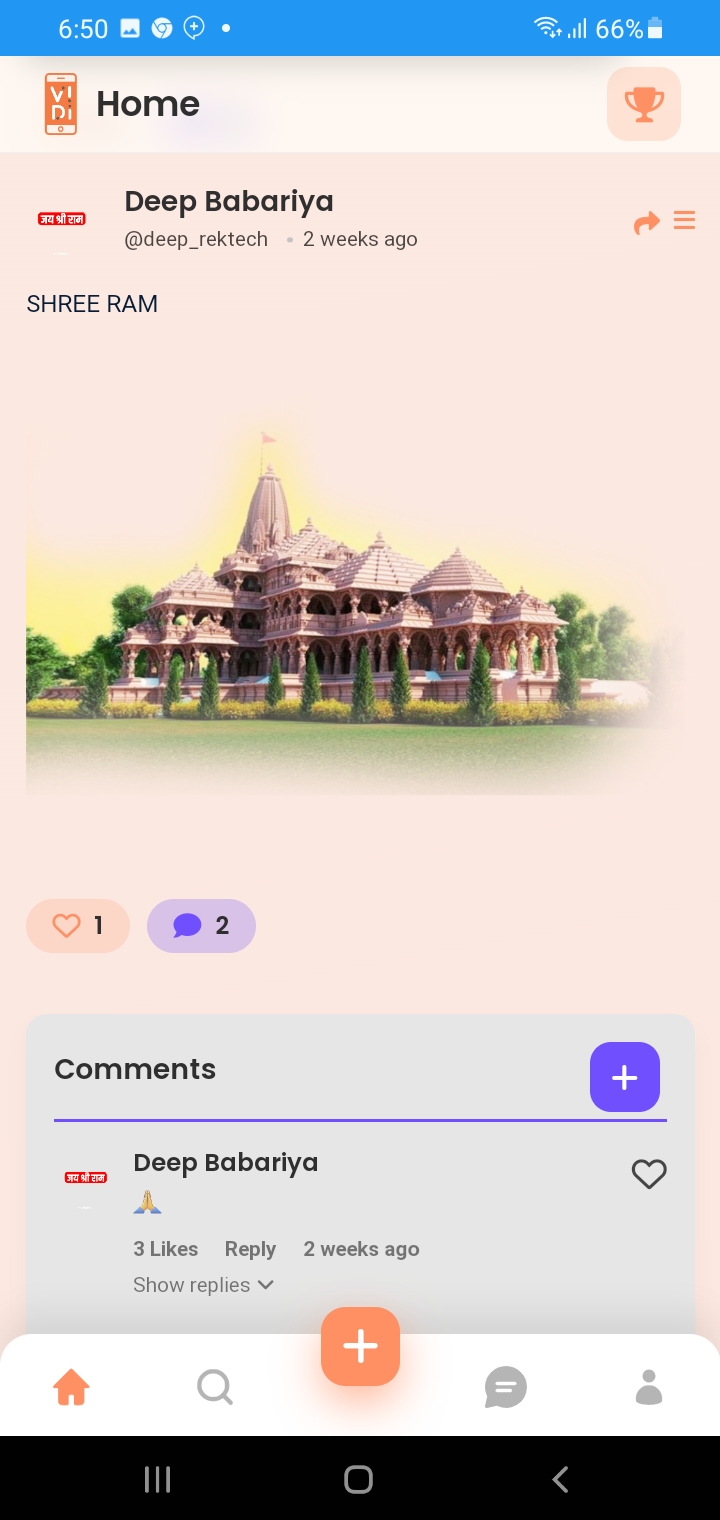
Task: Open the post options menu
Action: tap(685, 220)
